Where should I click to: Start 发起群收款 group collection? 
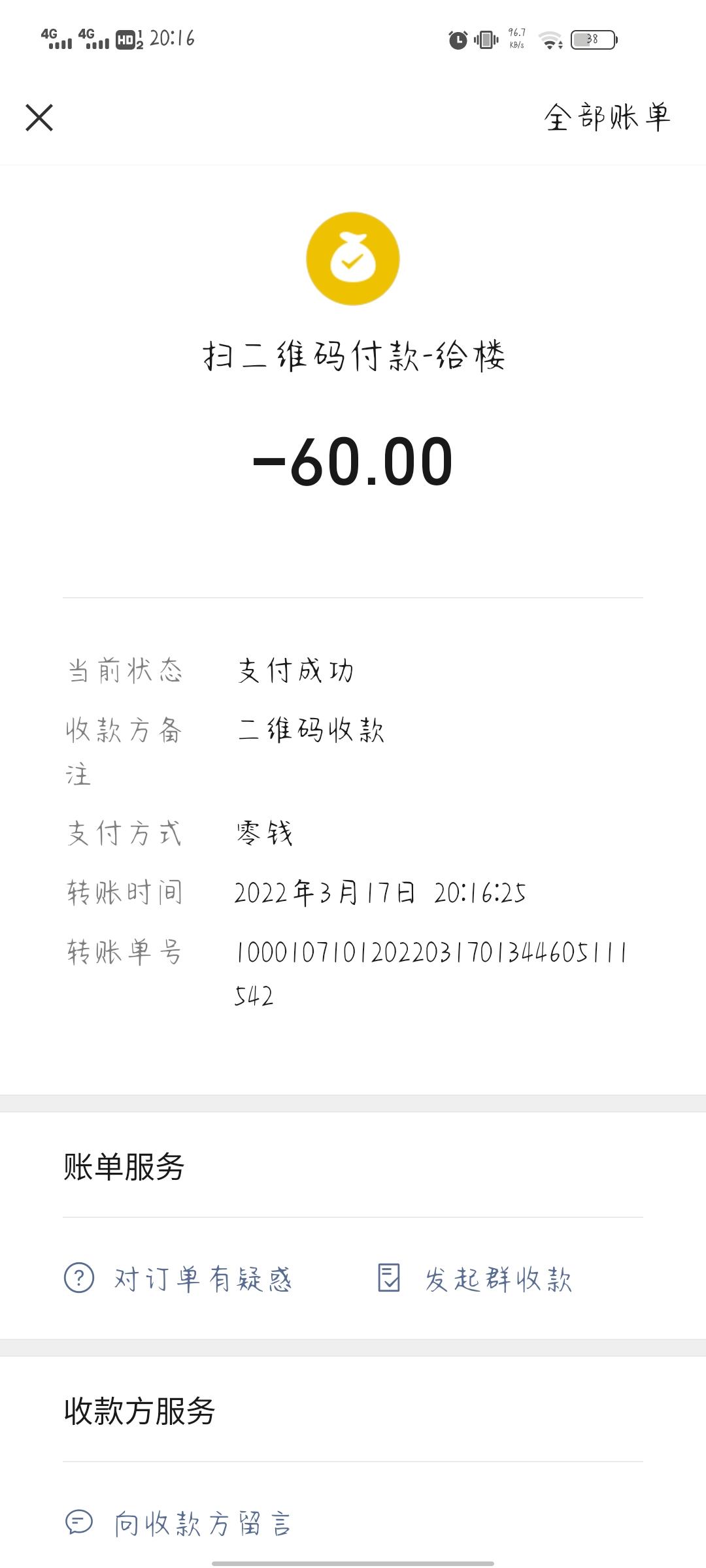tap(475, 1278)
